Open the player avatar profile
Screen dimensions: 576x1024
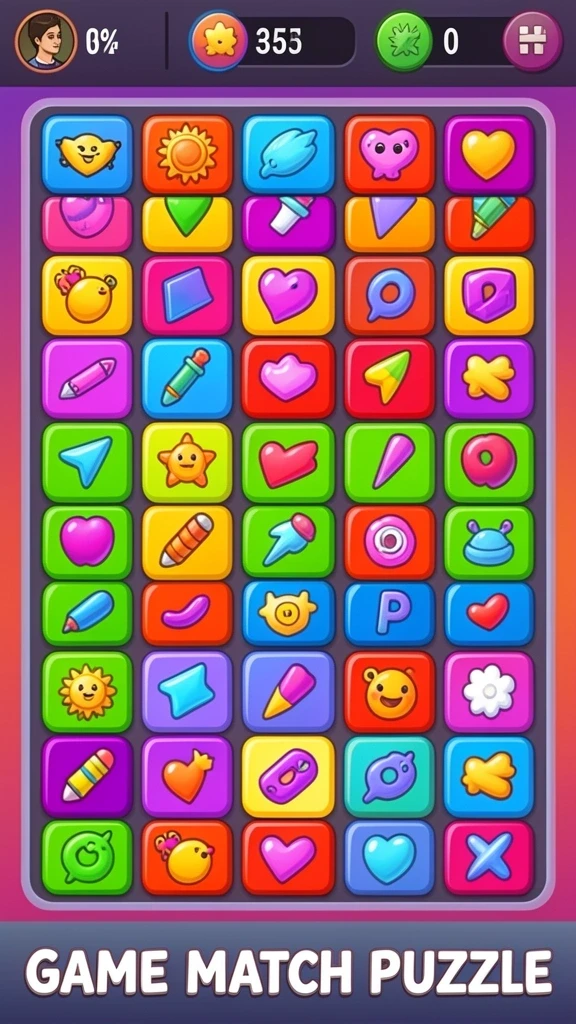[x=46, y=41]
